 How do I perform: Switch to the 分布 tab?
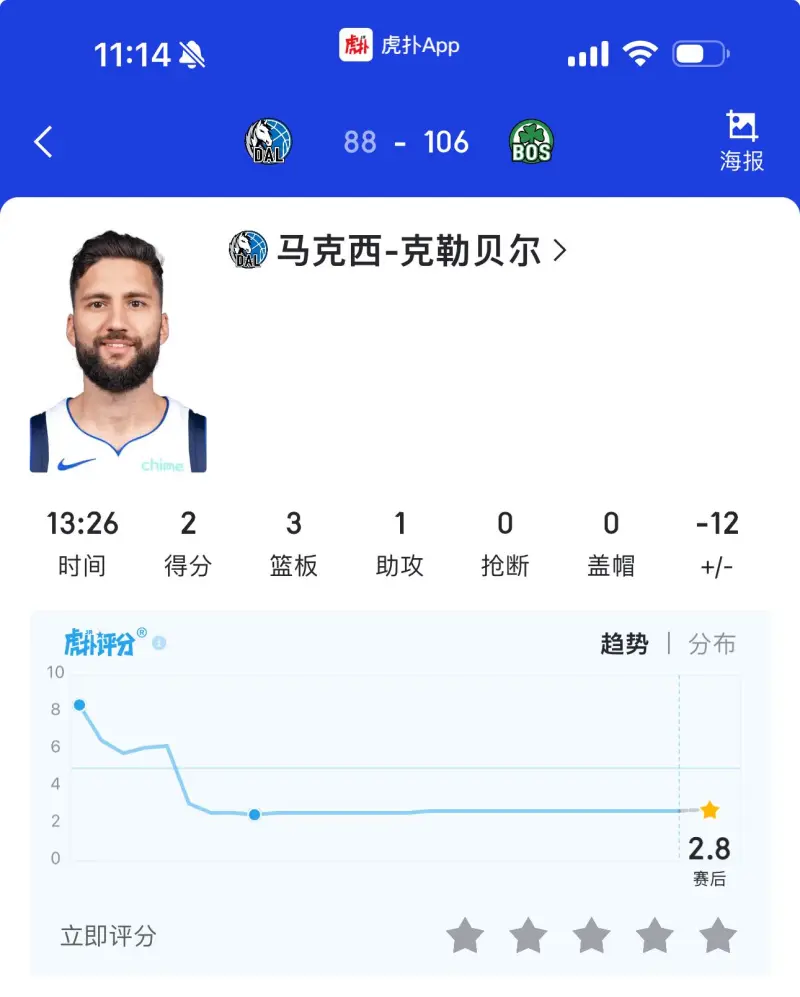tap(712, 644)
